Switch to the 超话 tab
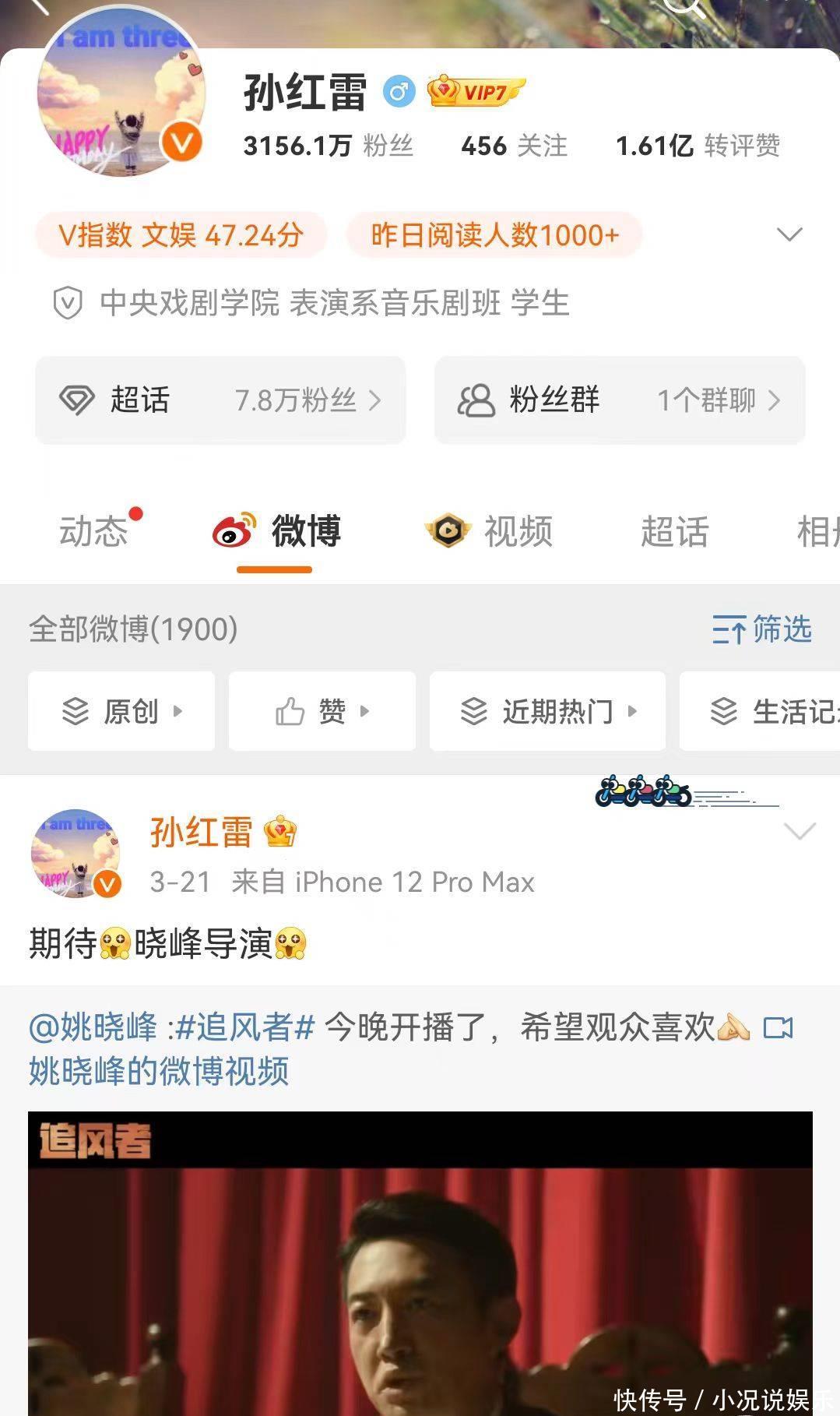Screen dimensions: 840x1416 (x=674, y=532)
